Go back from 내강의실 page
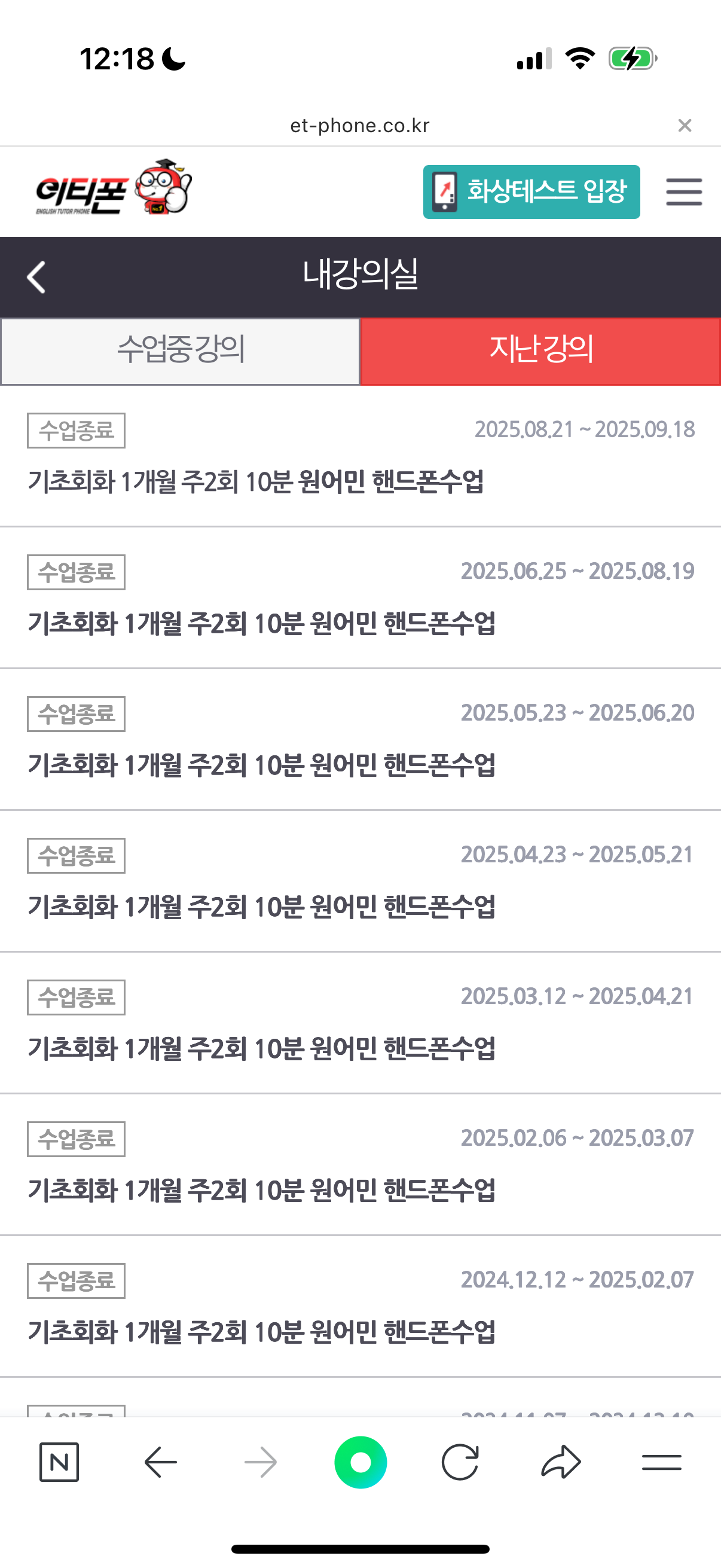The height and width of the screenshot is (1568, 721). pyautogui.click(x=36, y=277)
